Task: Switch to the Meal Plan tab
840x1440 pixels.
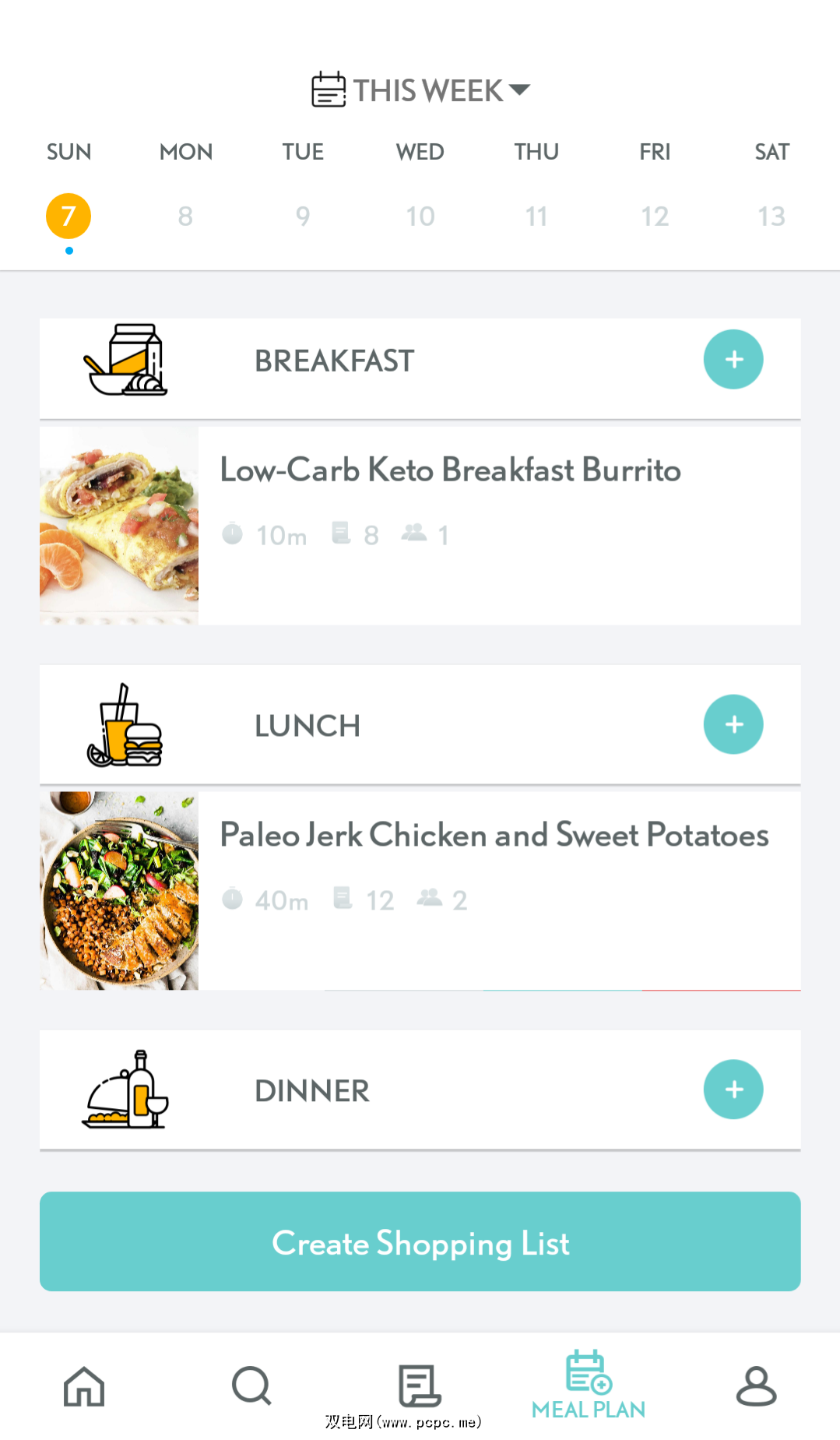Action: coord(589,1386)
